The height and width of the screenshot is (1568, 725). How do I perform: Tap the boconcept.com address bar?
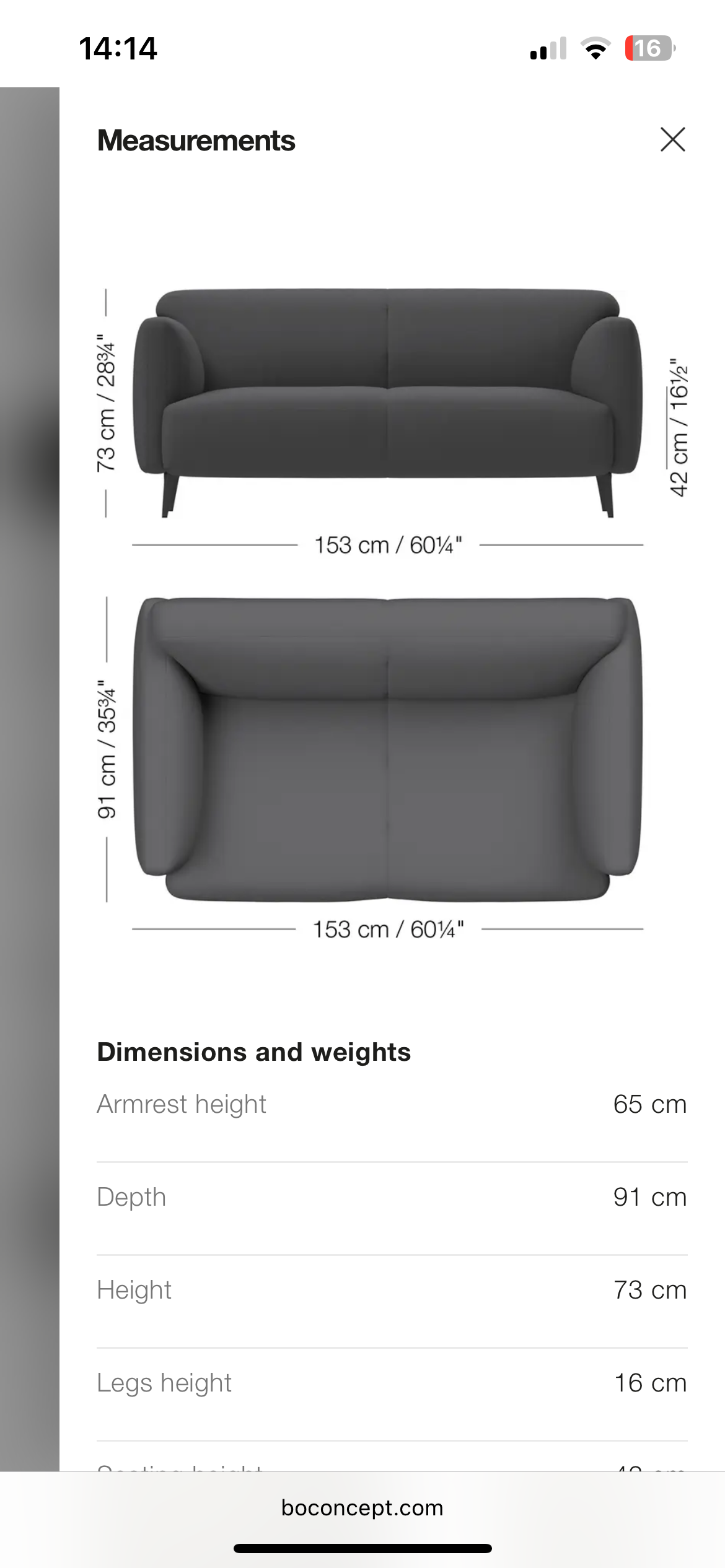coord(362,1508)
